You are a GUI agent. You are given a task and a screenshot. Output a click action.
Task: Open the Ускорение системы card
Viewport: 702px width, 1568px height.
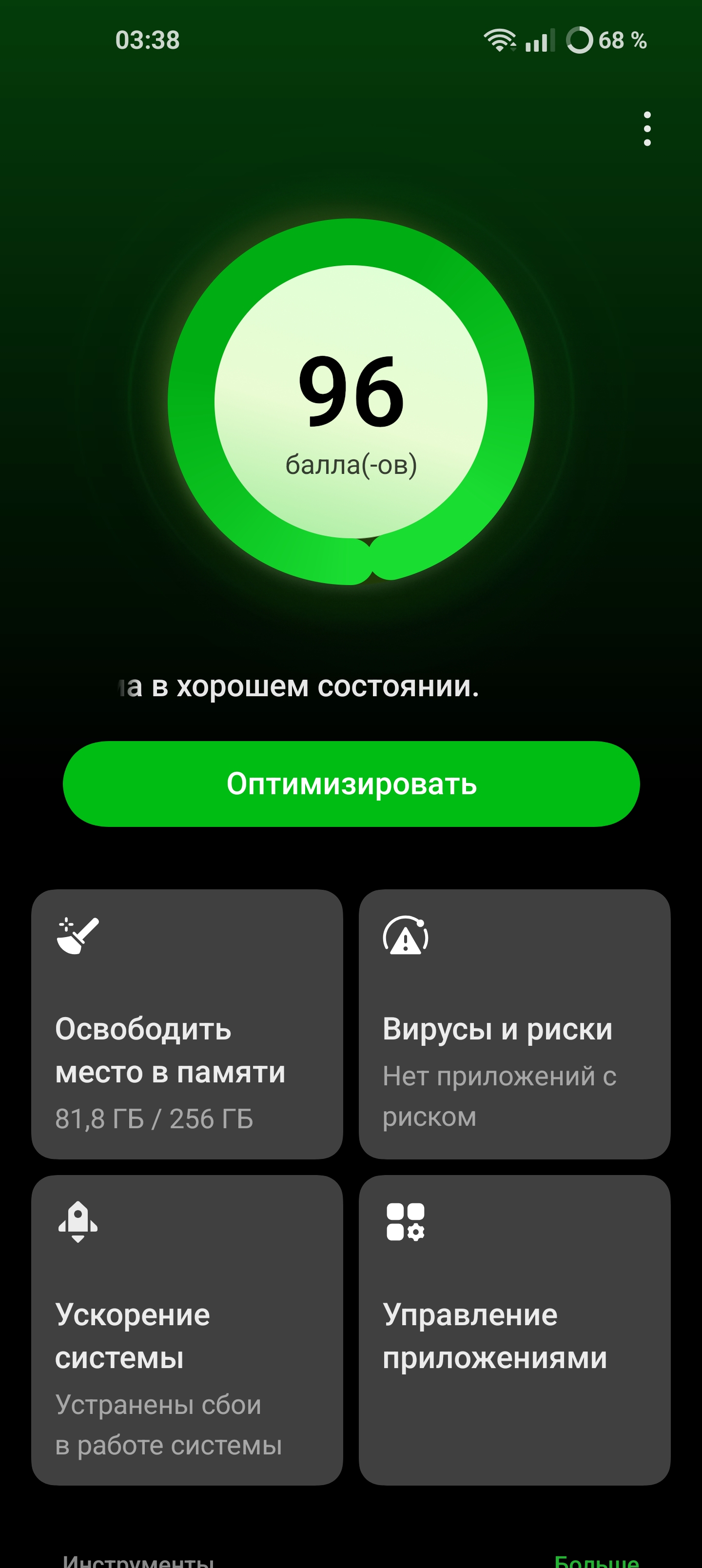click(x=187, y=1330)
